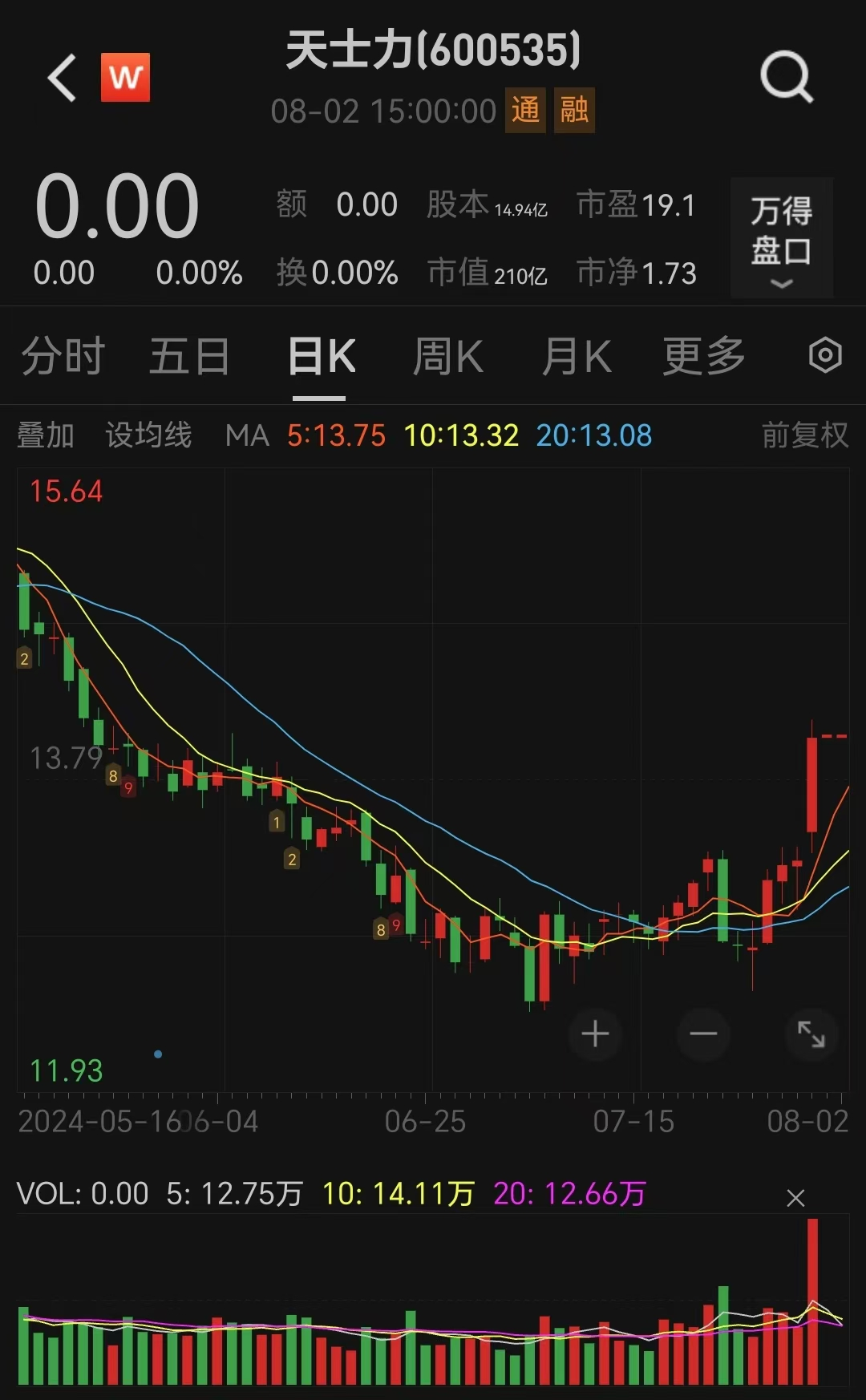Open 设均线 moving average settings
The width and height of the screenshot is (866, 1400).
(x=148, y=435)
